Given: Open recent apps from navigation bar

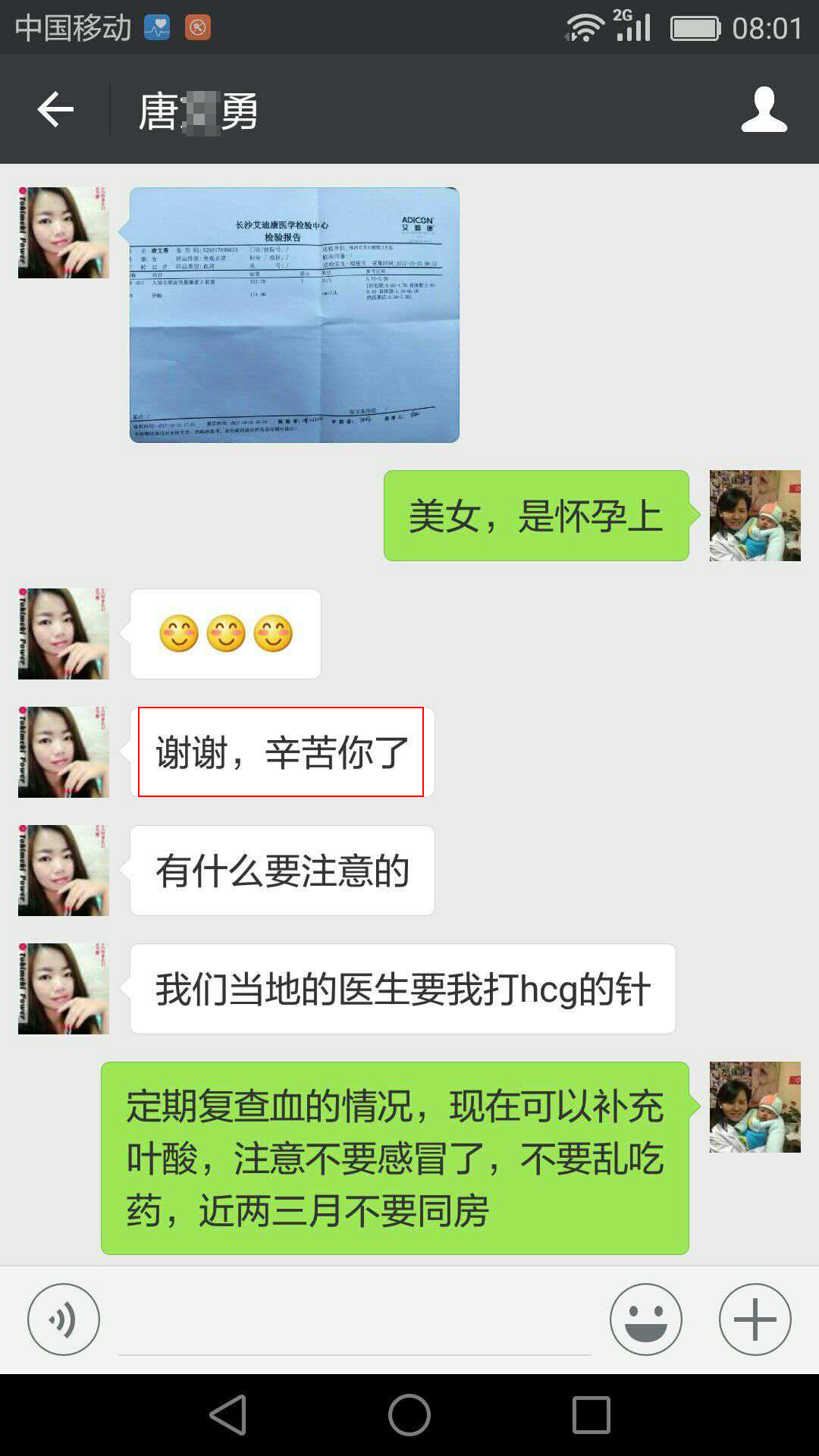Looking at the screenshot, I should point(591,1415).
